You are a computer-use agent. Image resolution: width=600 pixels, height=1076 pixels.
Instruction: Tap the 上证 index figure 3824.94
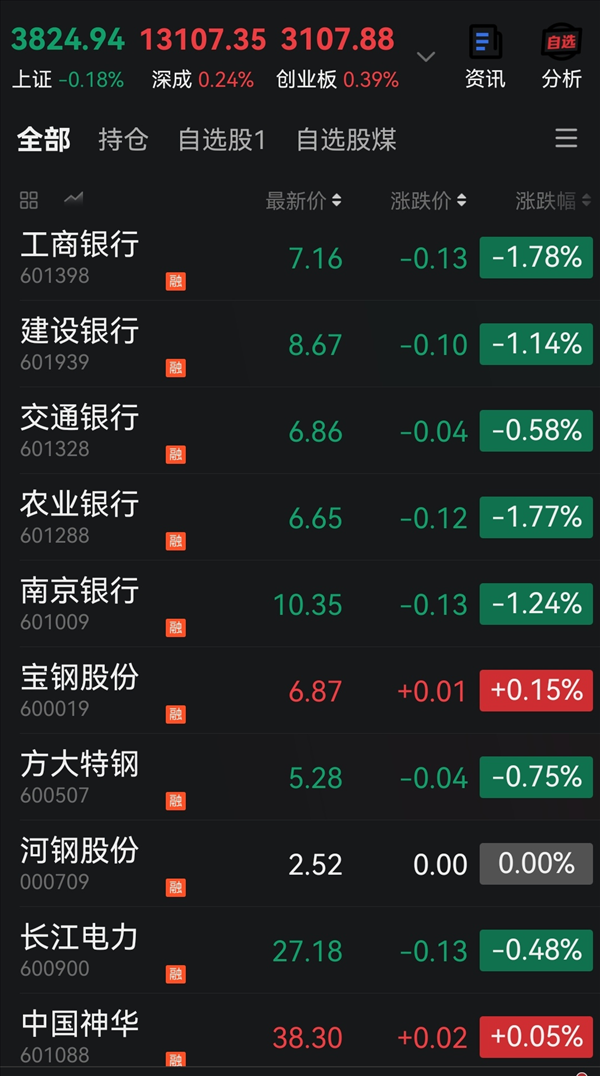[x=68, y=39]
